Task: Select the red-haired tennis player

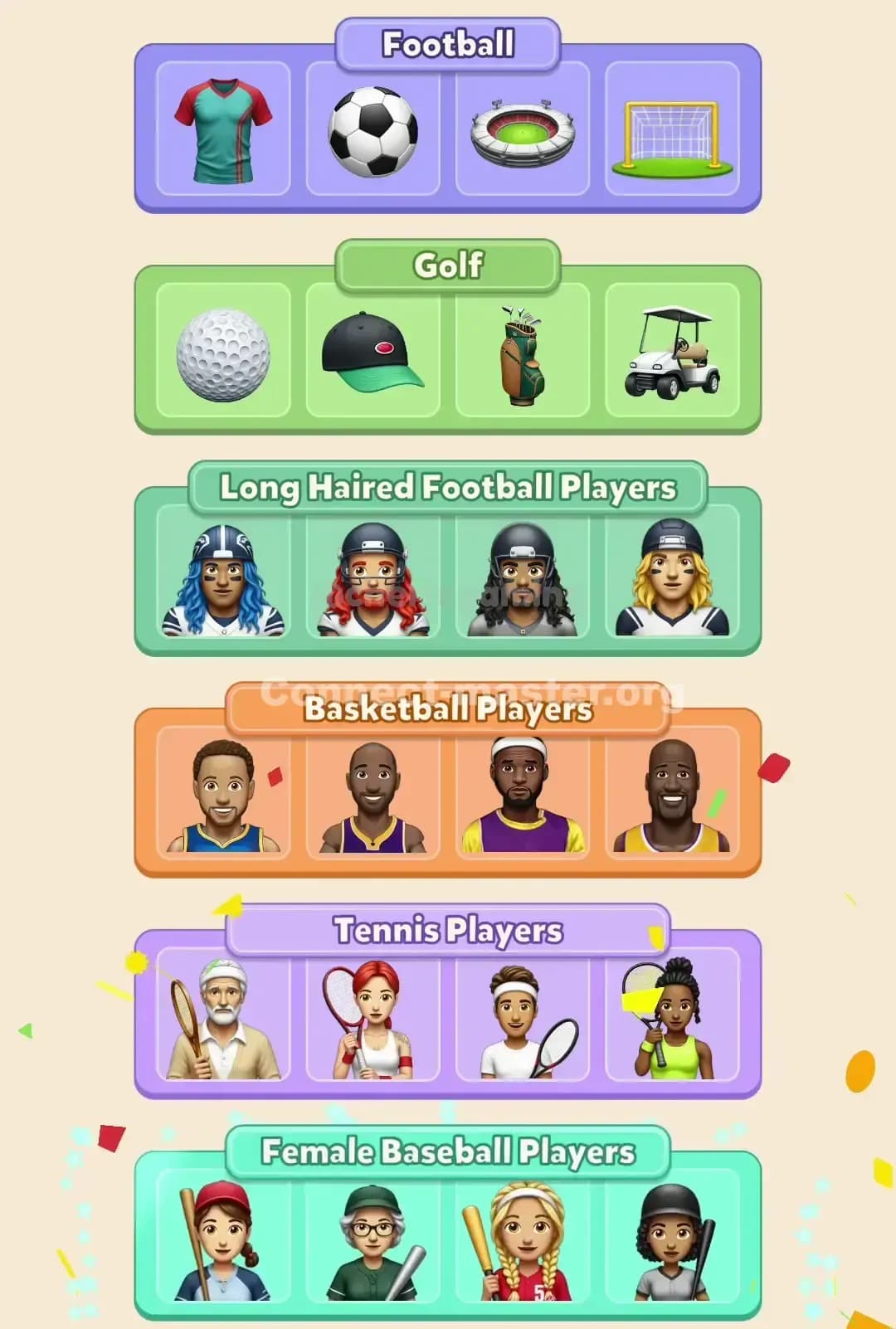Action: click(372, 1020)
